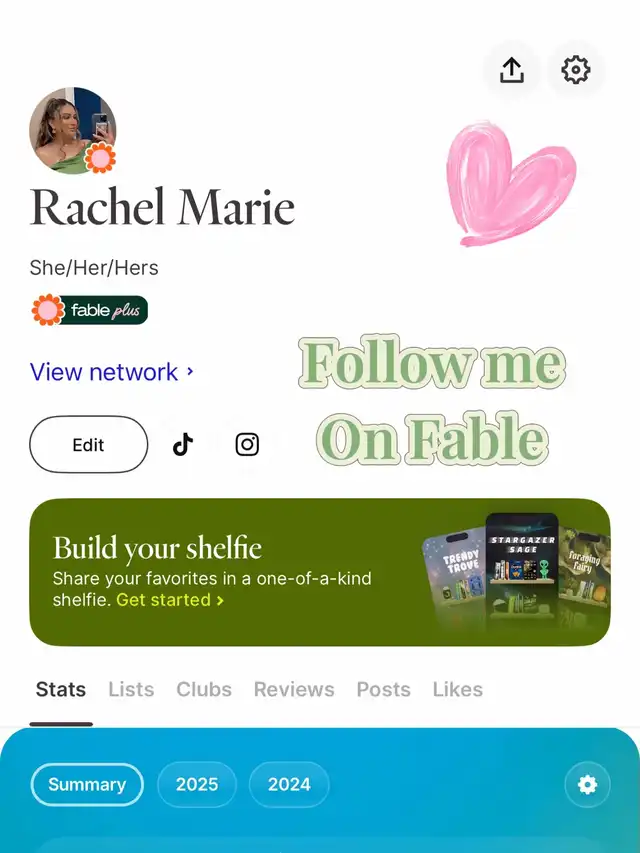The height and width of the screenshot is (853, 640).
Task: Select the Summary stats chip
Action: [87, 784]
